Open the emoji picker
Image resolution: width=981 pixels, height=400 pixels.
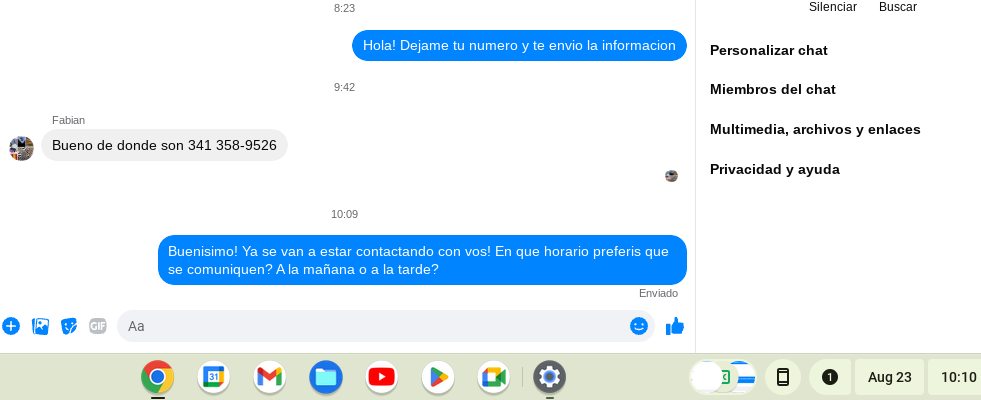[x=639, y=326]
